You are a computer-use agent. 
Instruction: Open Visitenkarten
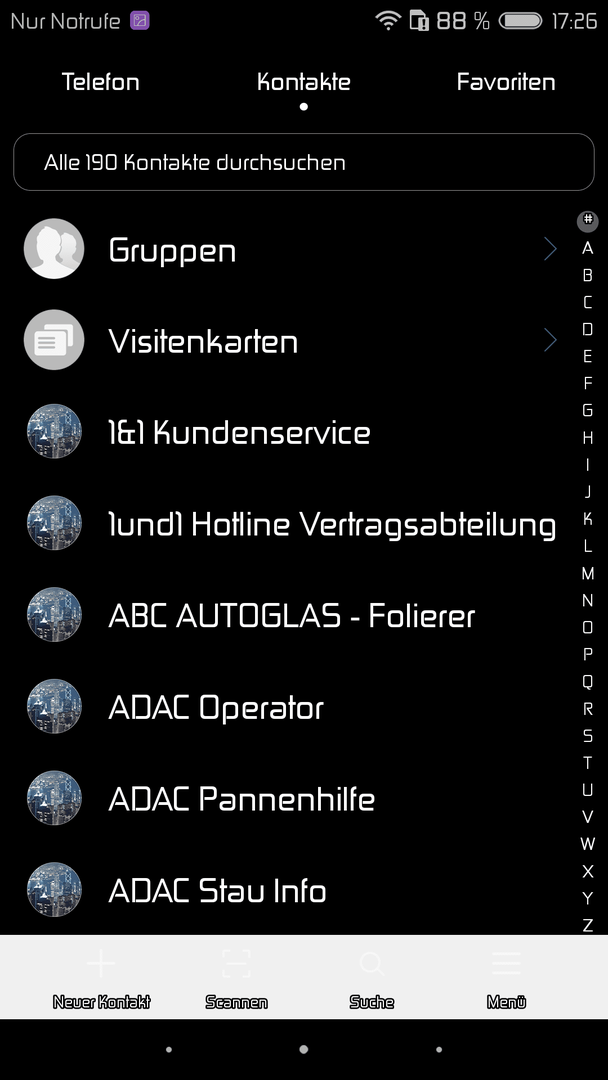[289, 340]
